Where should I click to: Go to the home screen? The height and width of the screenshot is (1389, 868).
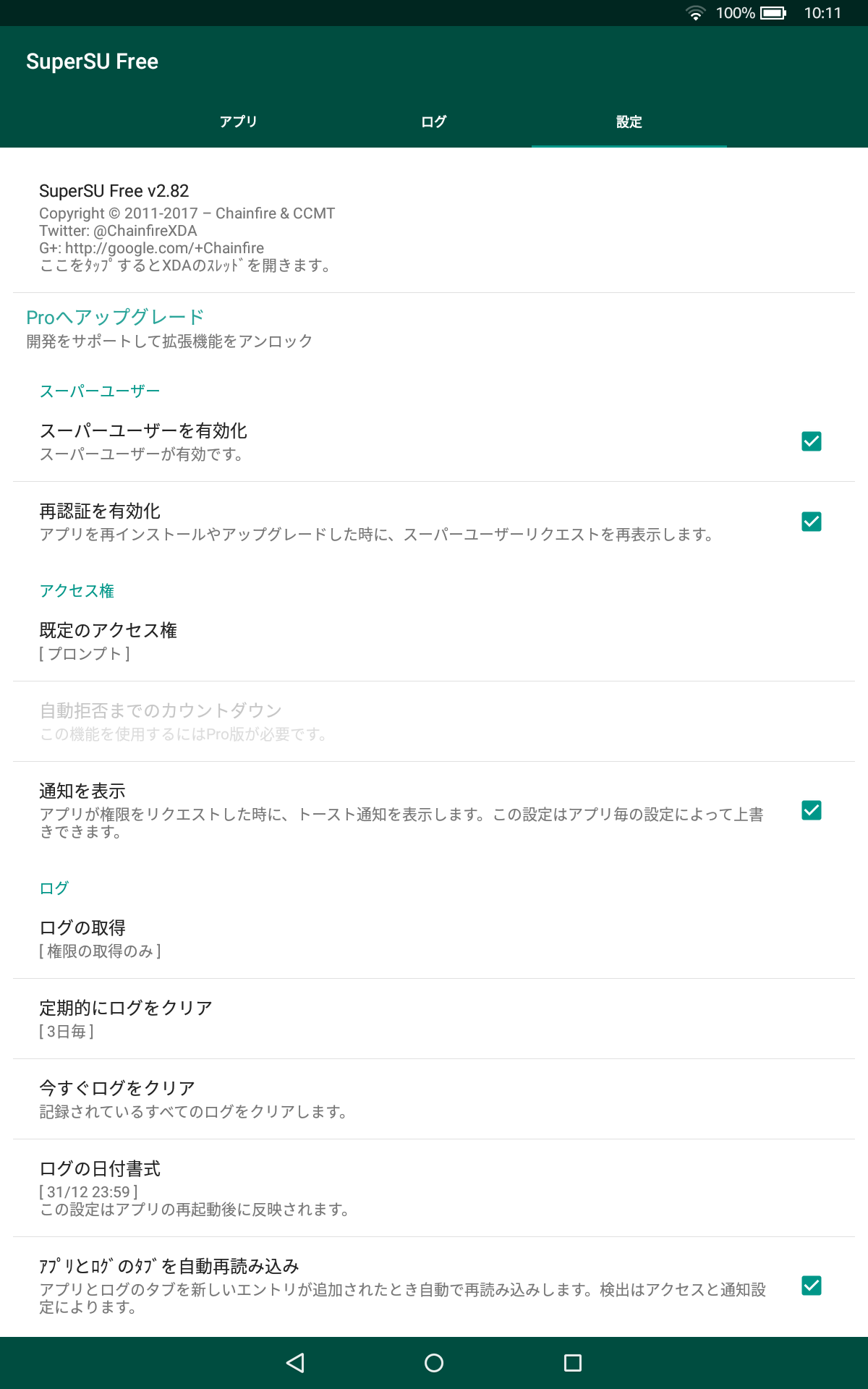point(434,1363)
